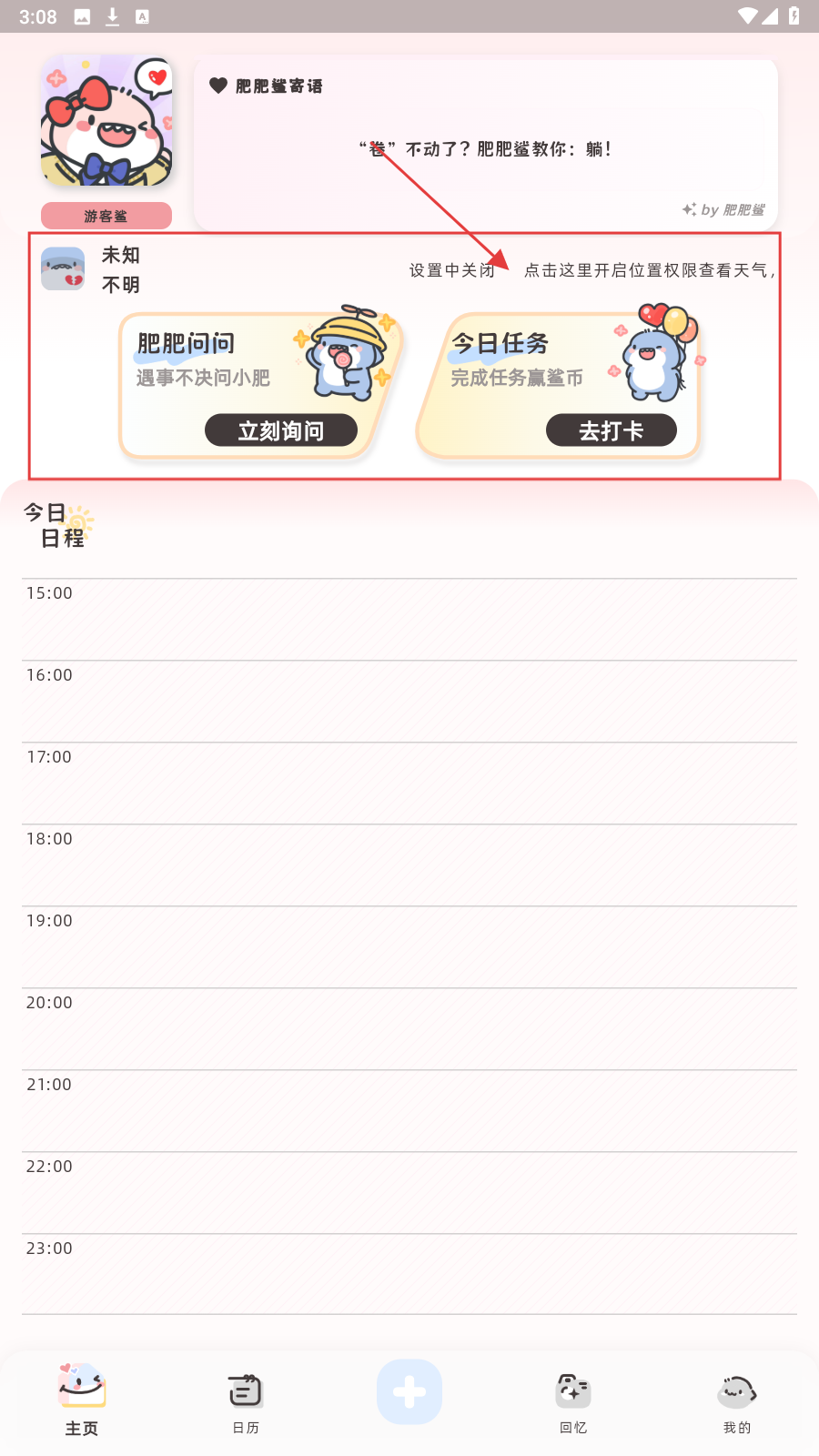Select the 18:00 schedule slot
Screen dimensions: 819x1456
pos(409,865)
